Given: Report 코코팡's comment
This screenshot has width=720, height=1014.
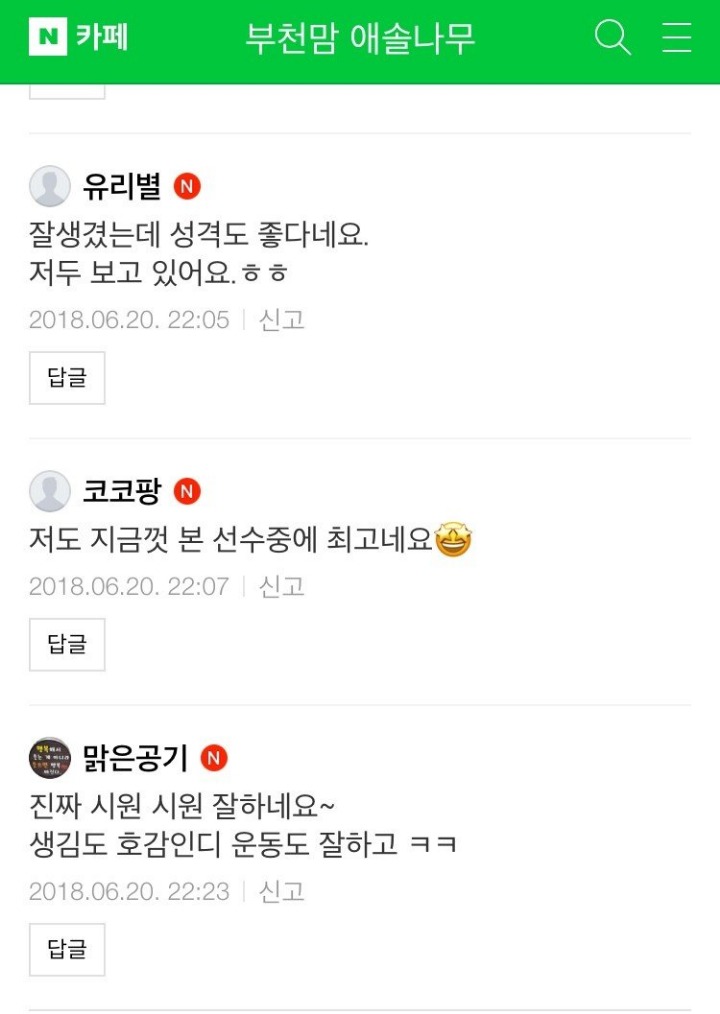Looking at the screenshot, I should click(x=282, y=587).
